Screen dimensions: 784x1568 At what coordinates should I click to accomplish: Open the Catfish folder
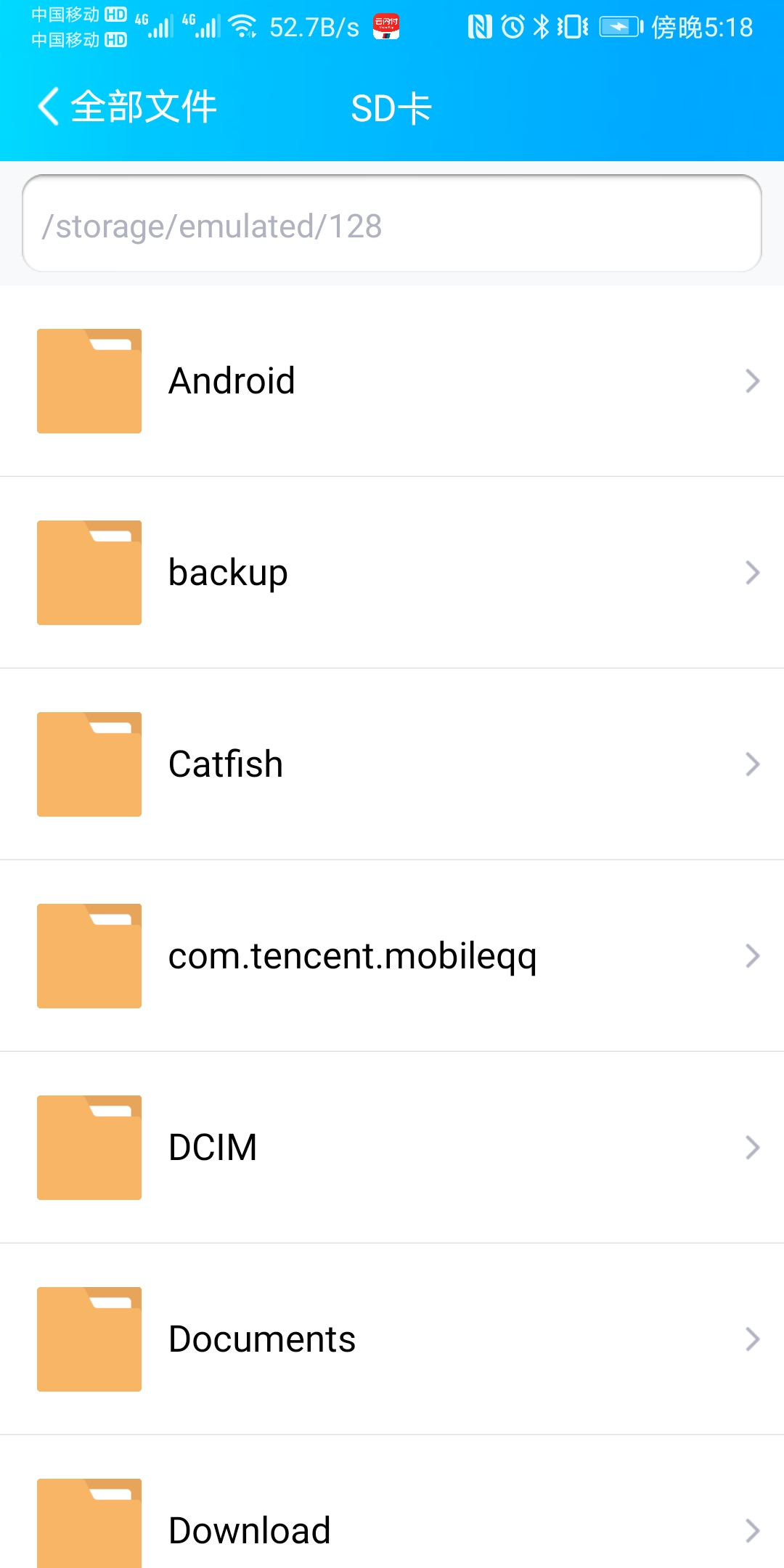(x=392, y=764)
